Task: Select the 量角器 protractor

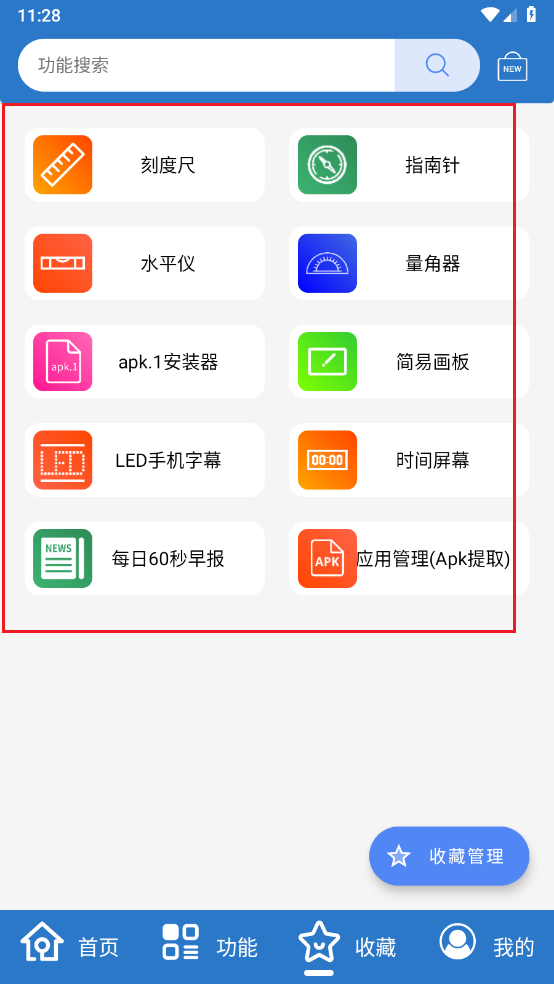Action: point(409,264)
